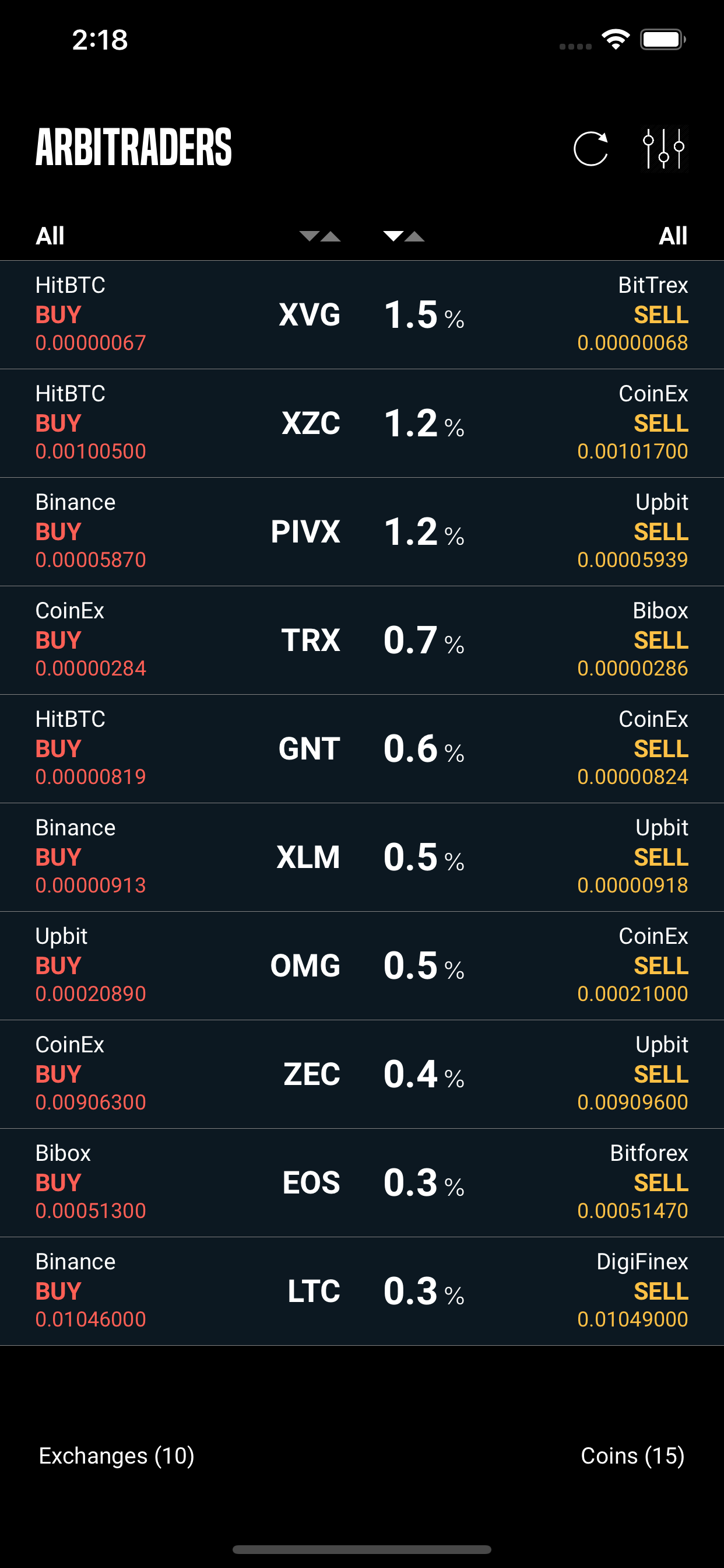
Task: Switch to the Coins (15) tab
Action: (x=632, y=1456)
